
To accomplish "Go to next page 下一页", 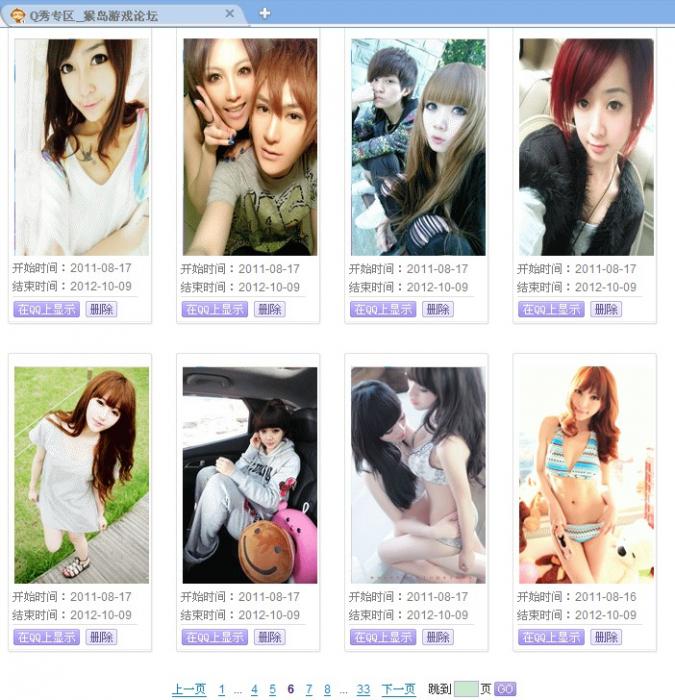I will [x=398, y=689].
